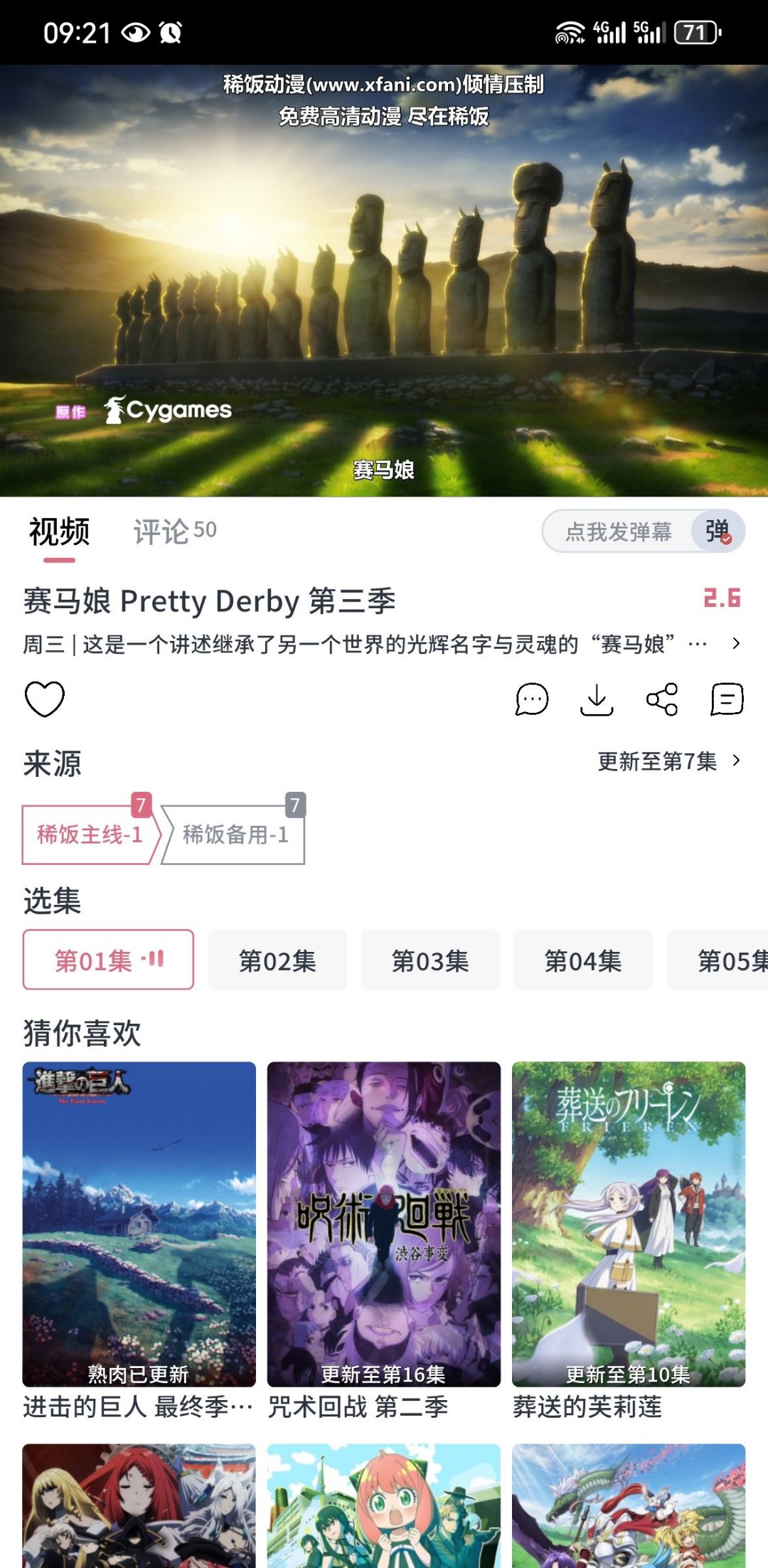Open the 点我发弹幕 danmaku input

click(x=617, y=531)
